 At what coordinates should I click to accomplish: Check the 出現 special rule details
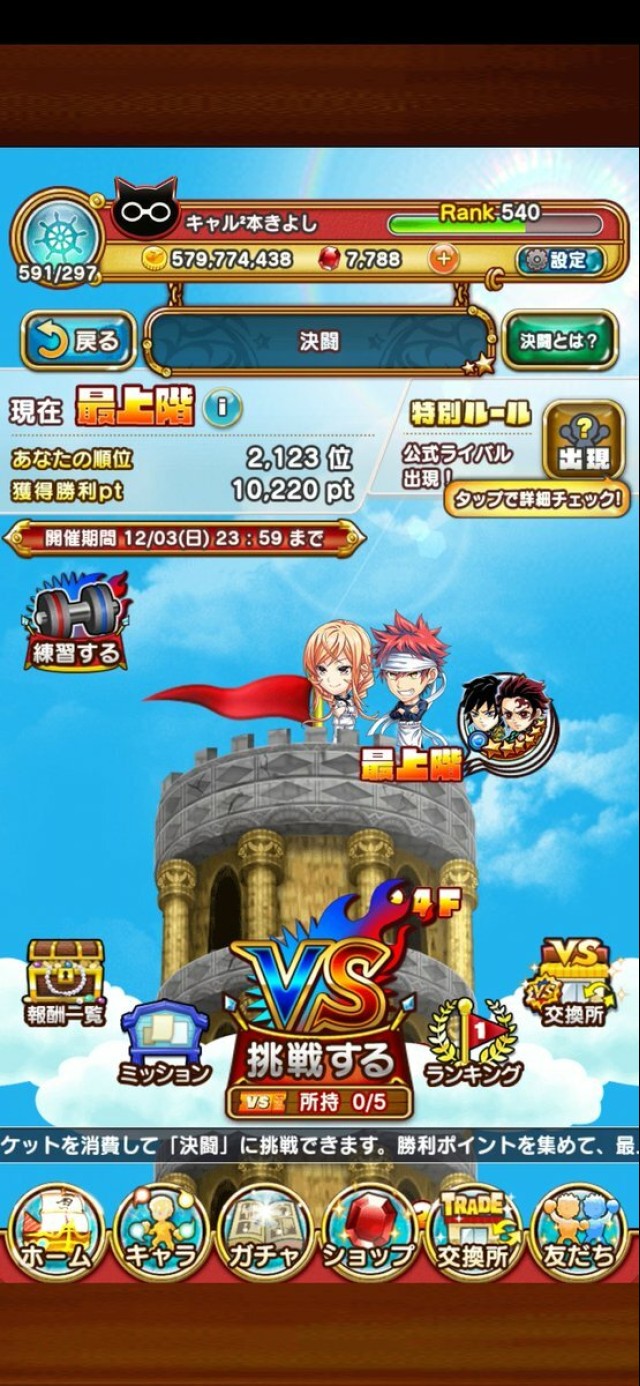tap(583, 441)
